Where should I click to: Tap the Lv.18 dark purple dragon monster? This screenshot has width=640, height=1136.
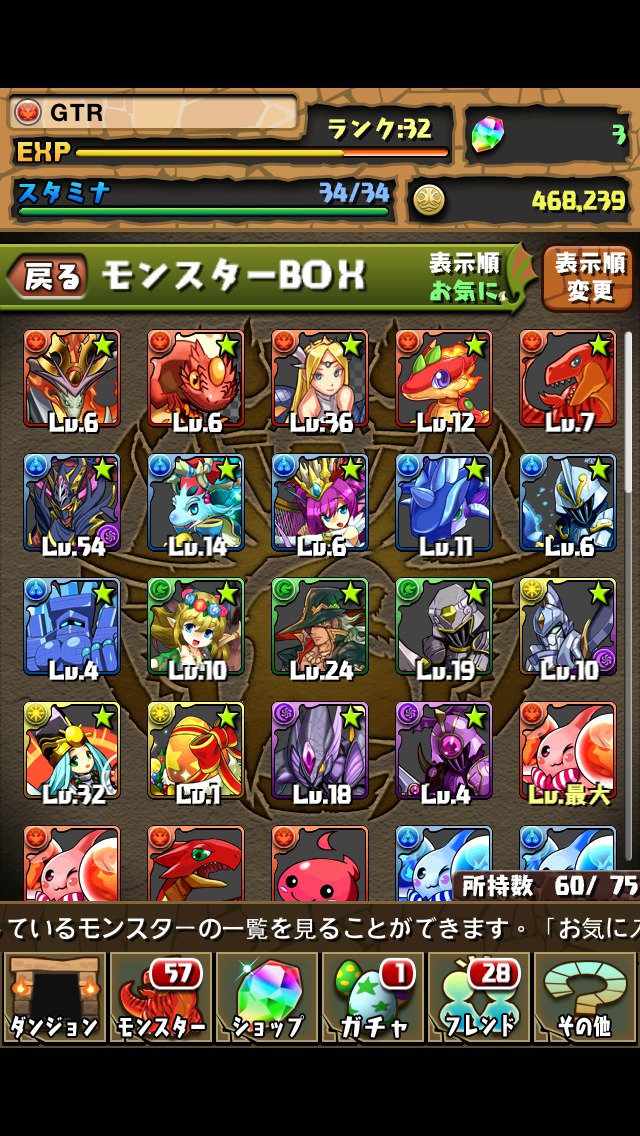click(x=320, y=752)
